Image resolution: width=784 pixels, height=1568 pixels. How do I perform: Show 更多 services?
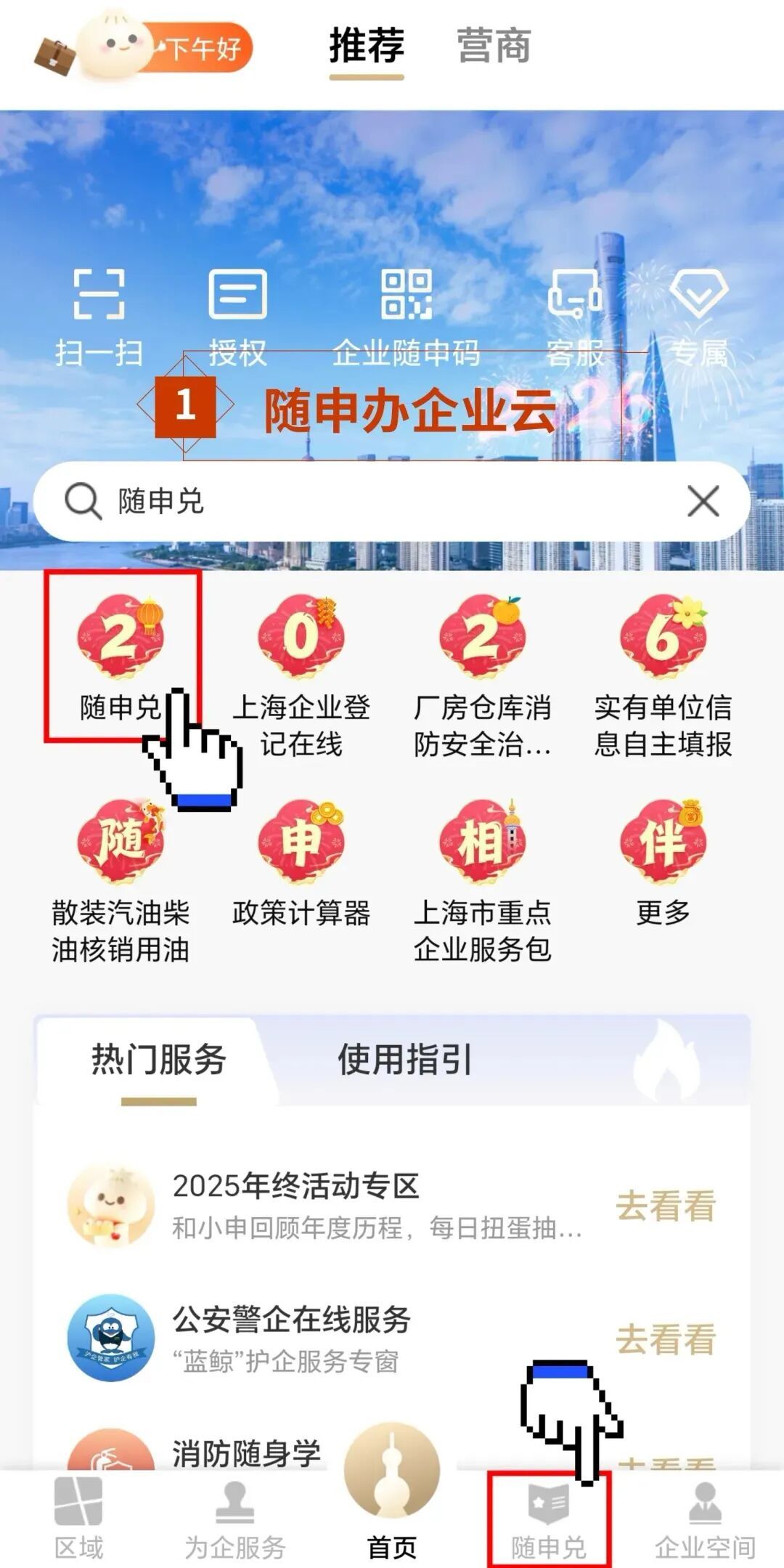click(x=662, y=864)
